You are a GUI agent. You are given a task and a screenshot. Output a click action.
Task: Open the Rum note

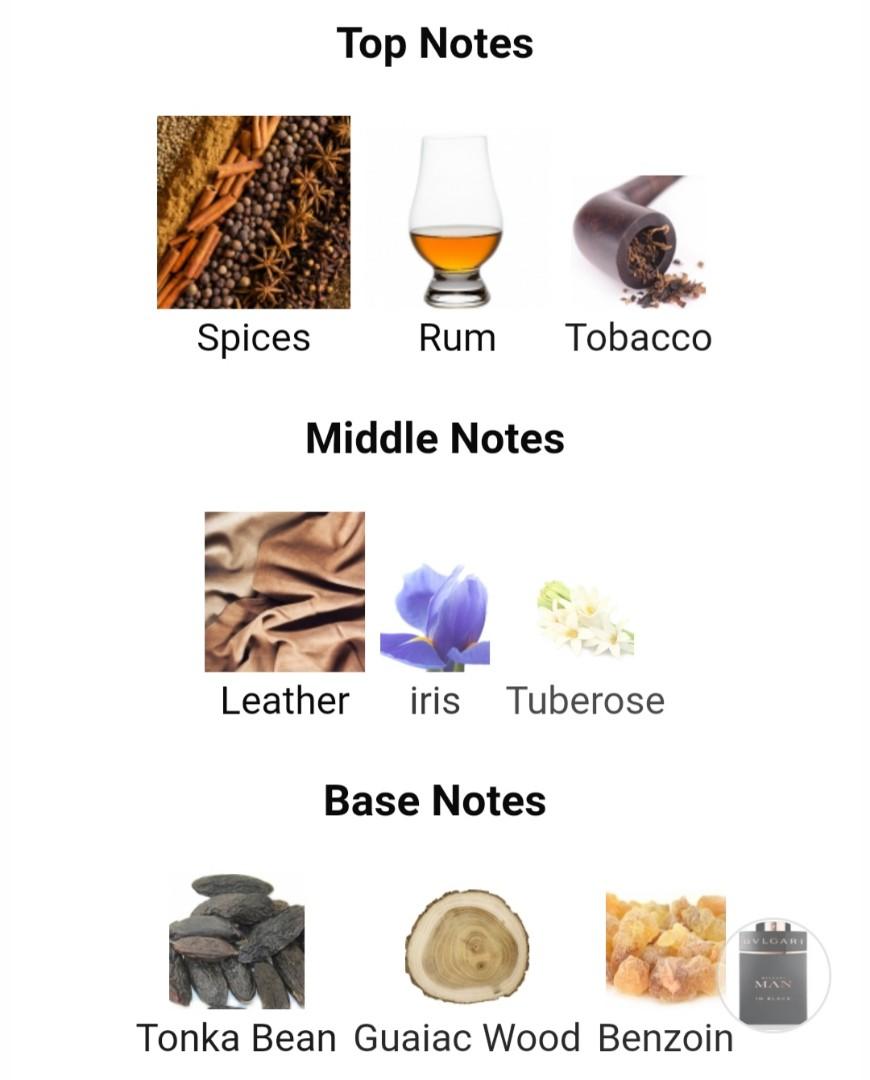point(456,222)
